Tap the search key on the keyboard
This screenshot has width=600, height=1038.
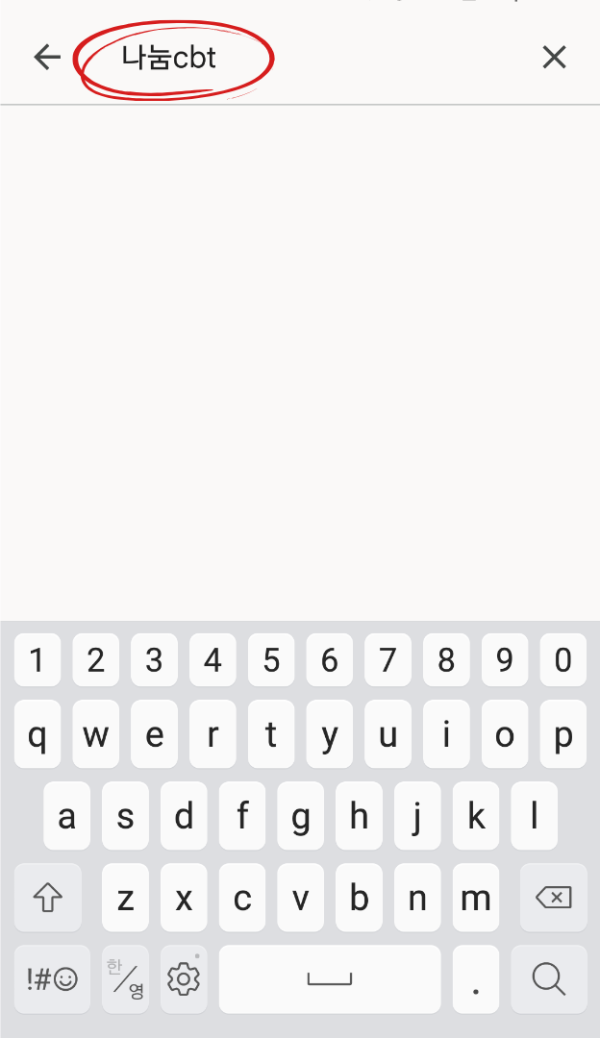pyautogui.click(x=548, y=979)
